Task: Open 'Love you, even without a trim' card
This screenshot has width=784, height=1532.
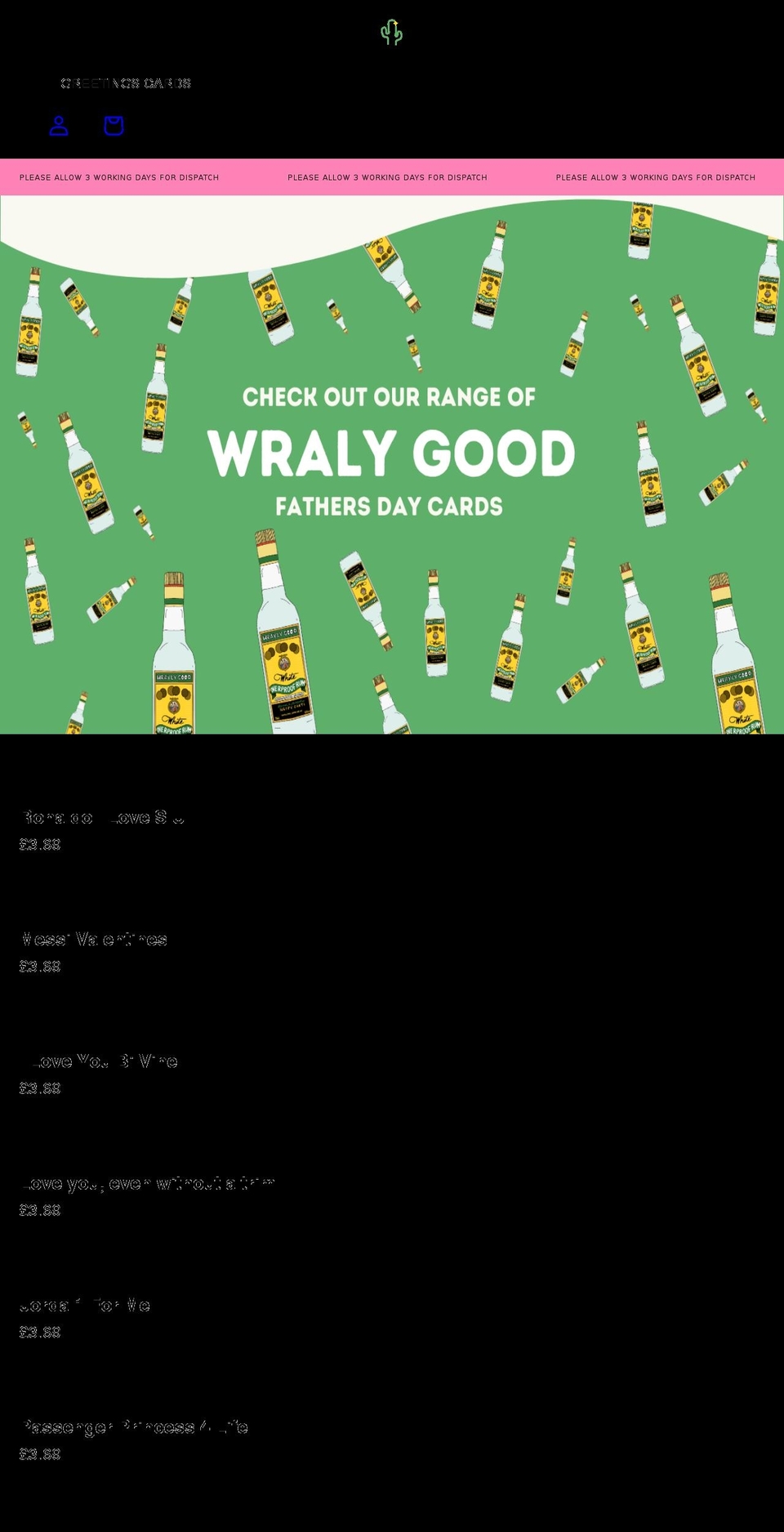Action: (x=148, y=1181)
